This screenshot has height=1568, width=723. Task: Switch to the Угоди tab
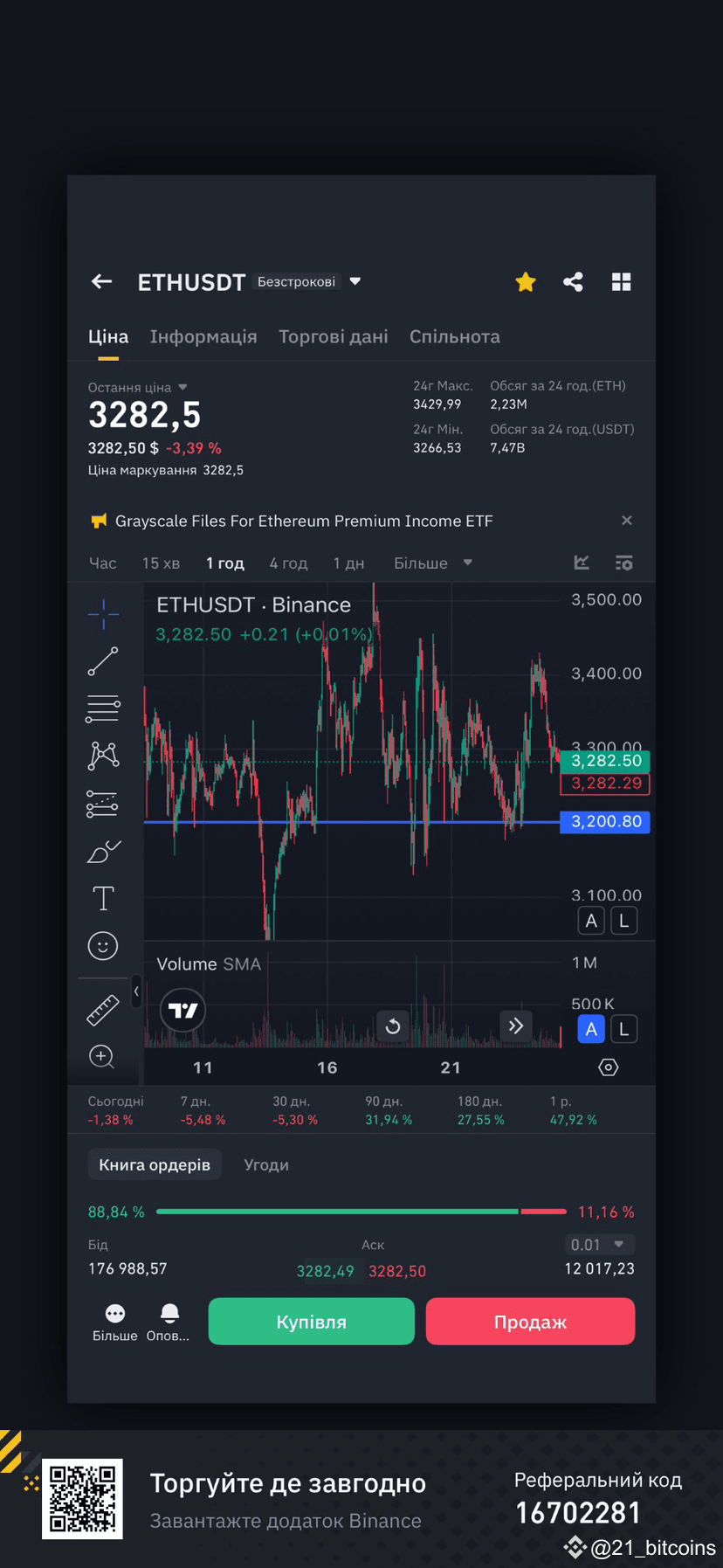click(x=266, y=1164)
